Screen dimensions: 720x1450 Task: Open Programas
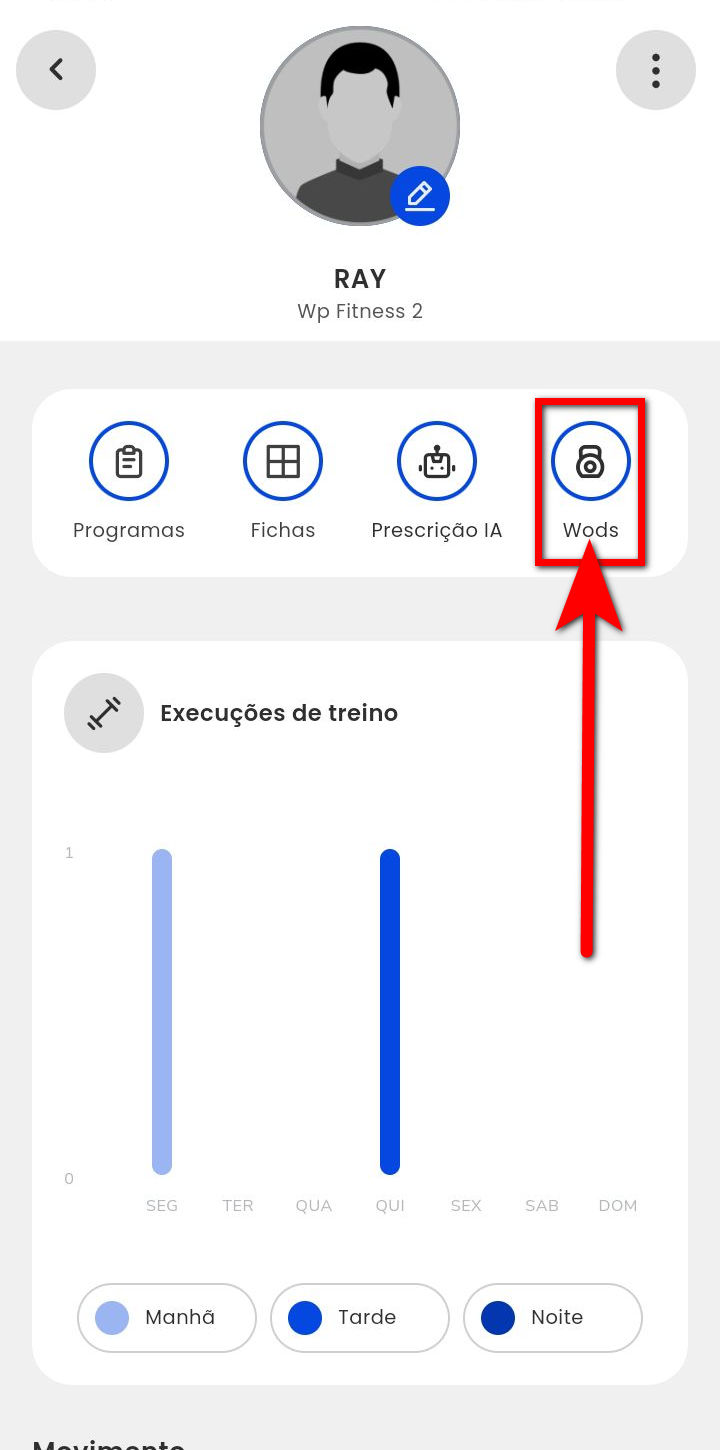pos(129,462)
